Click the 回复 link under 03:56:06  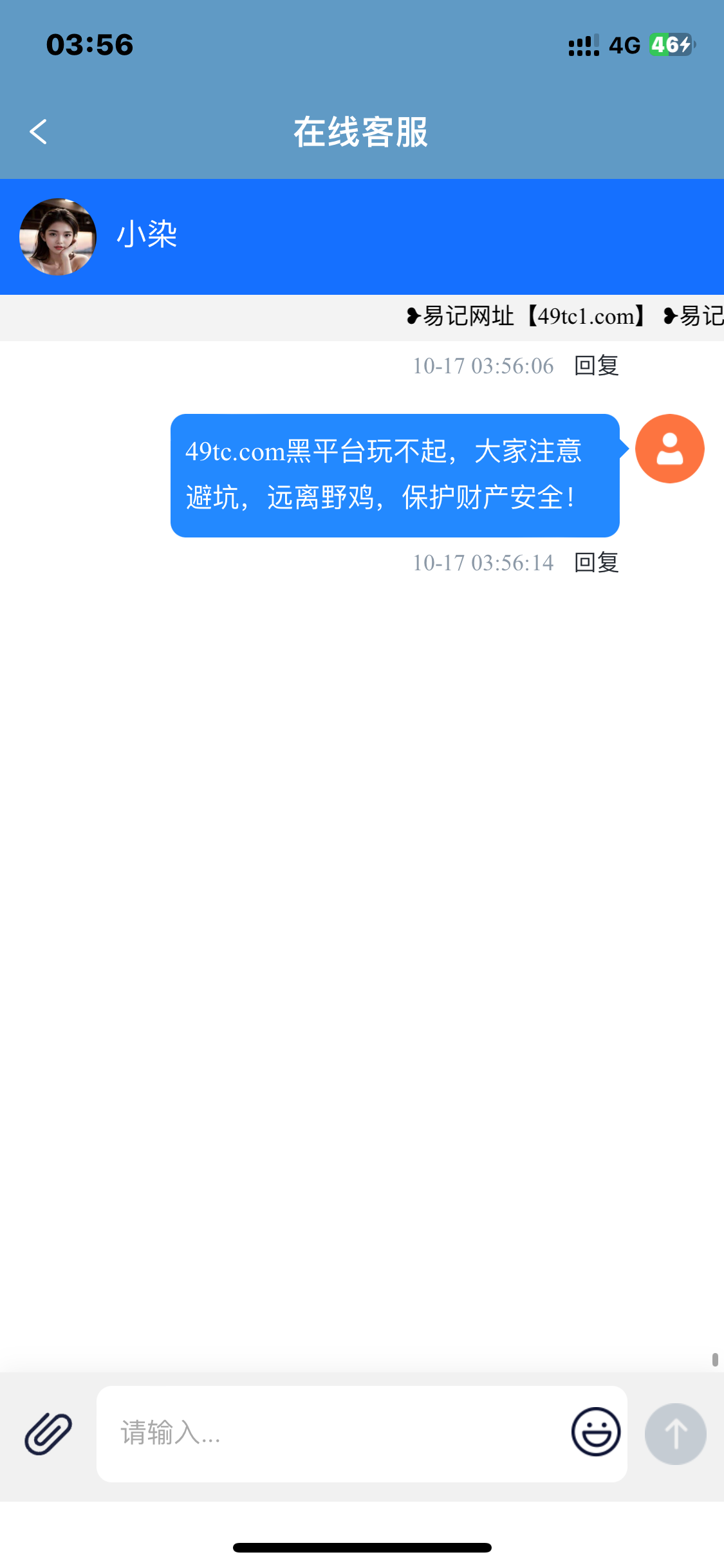tap(596, 365)
